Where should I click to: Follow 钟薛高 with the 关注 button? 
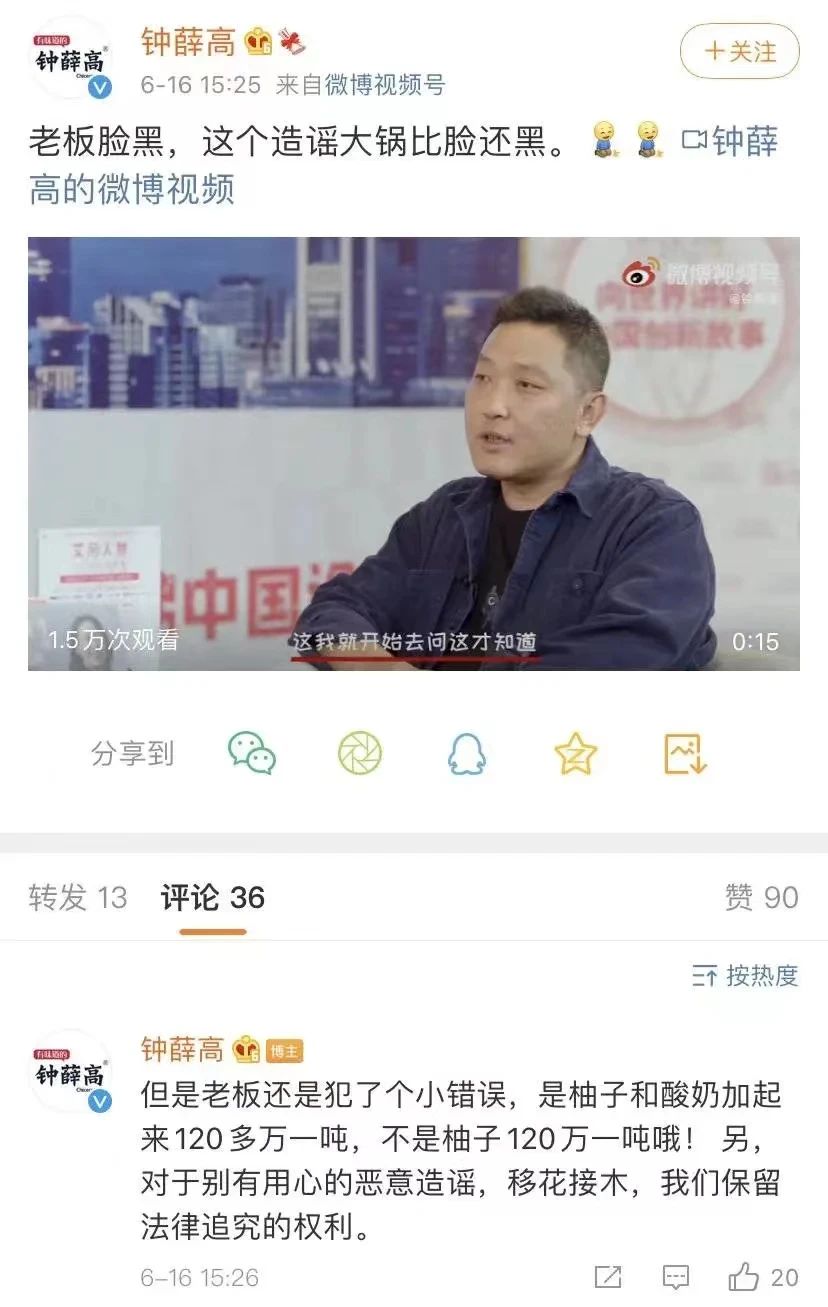(740, 51)
